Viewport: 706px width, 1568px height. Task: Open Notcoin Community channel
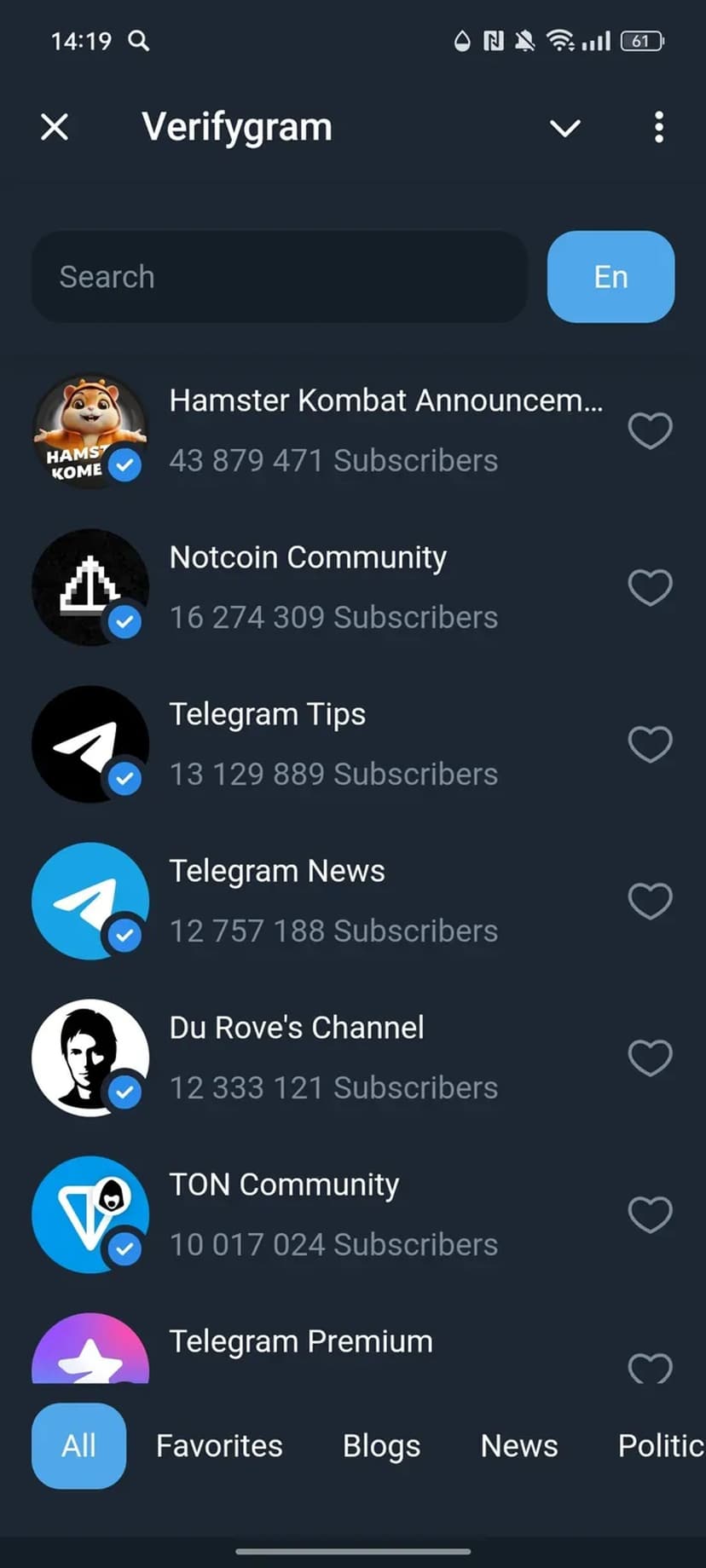tap(333, 587)
